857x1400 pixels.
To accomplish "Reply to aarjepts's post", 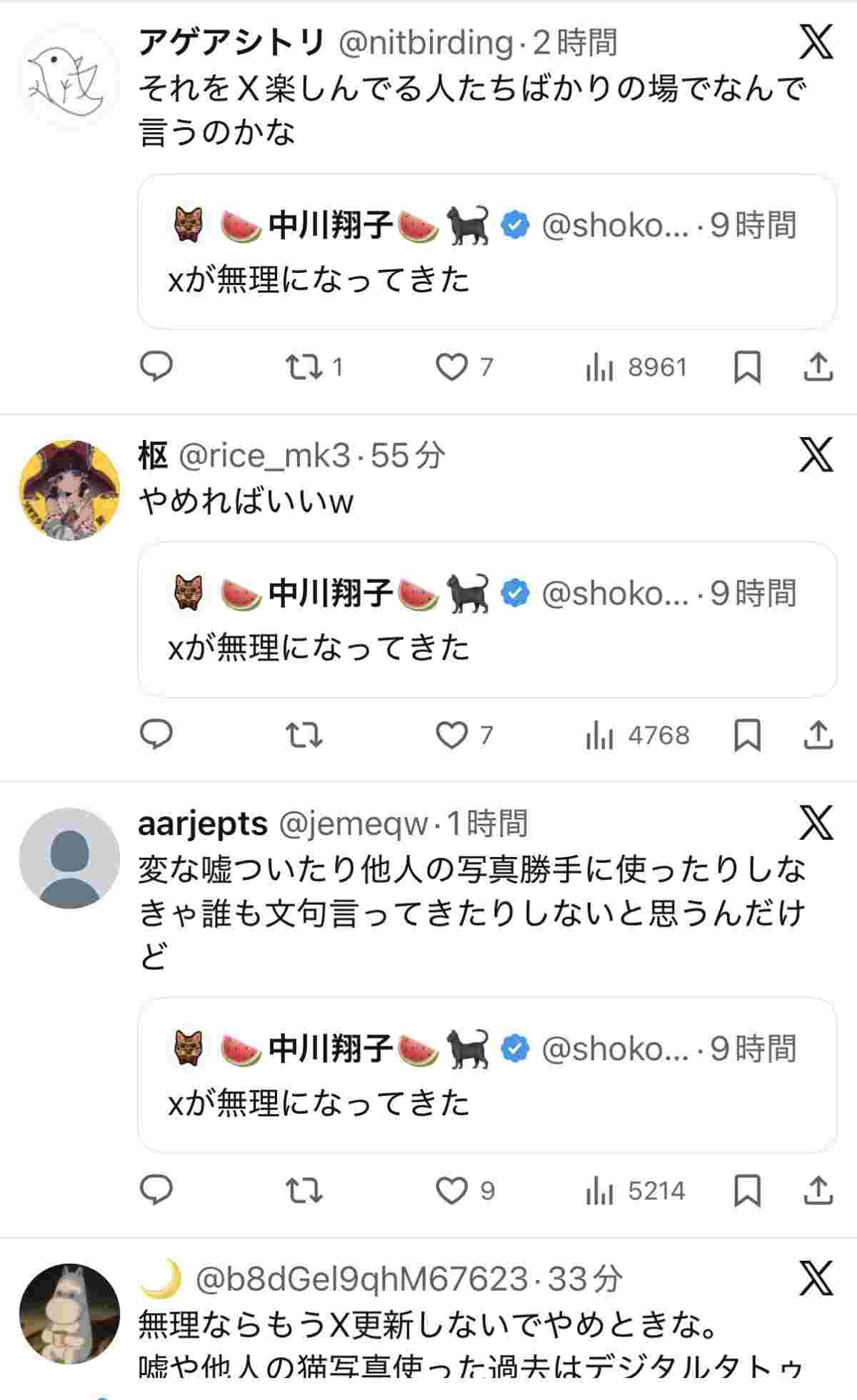I will pyautogui.click(x=156, y=1191).
